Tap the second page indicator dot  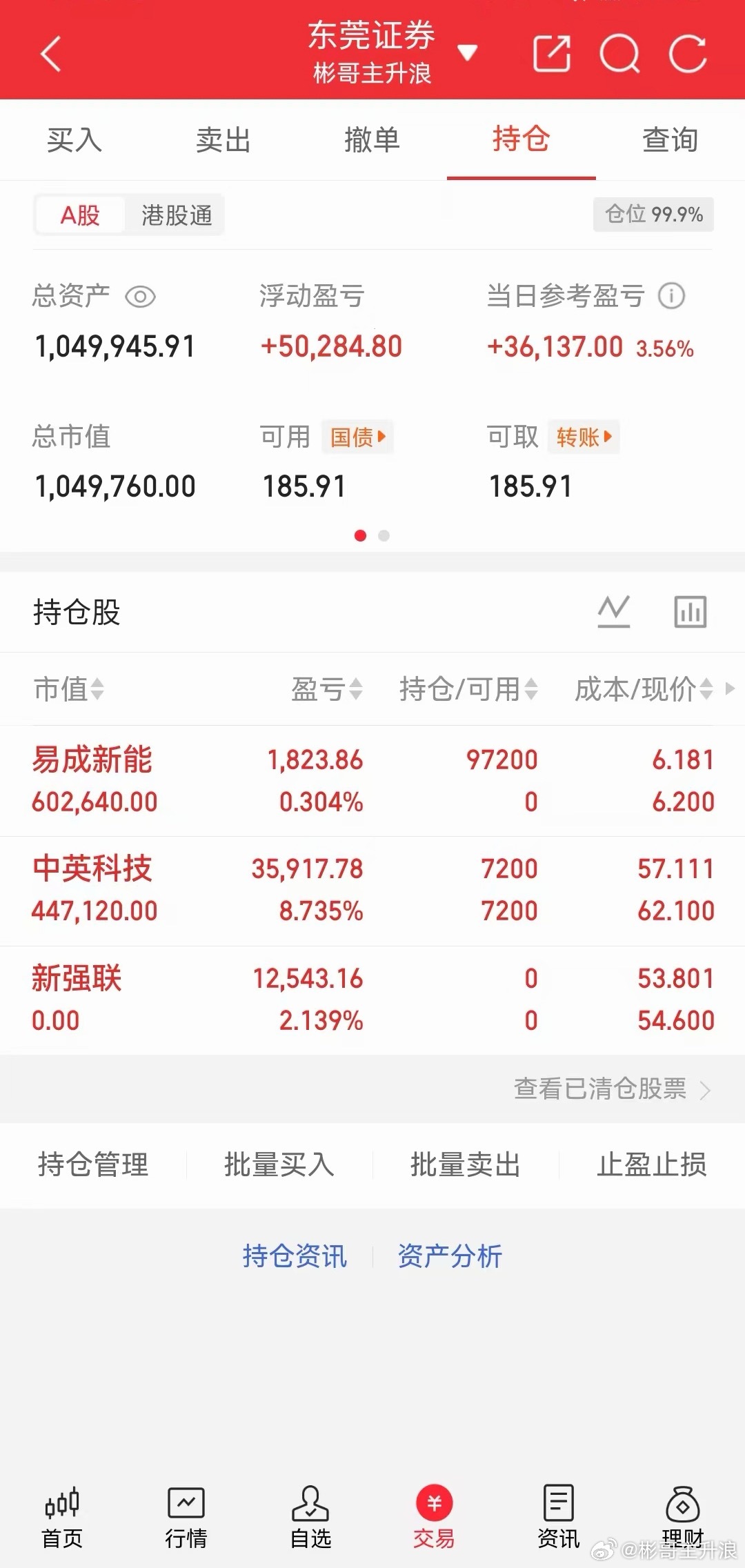coord(384,535)
